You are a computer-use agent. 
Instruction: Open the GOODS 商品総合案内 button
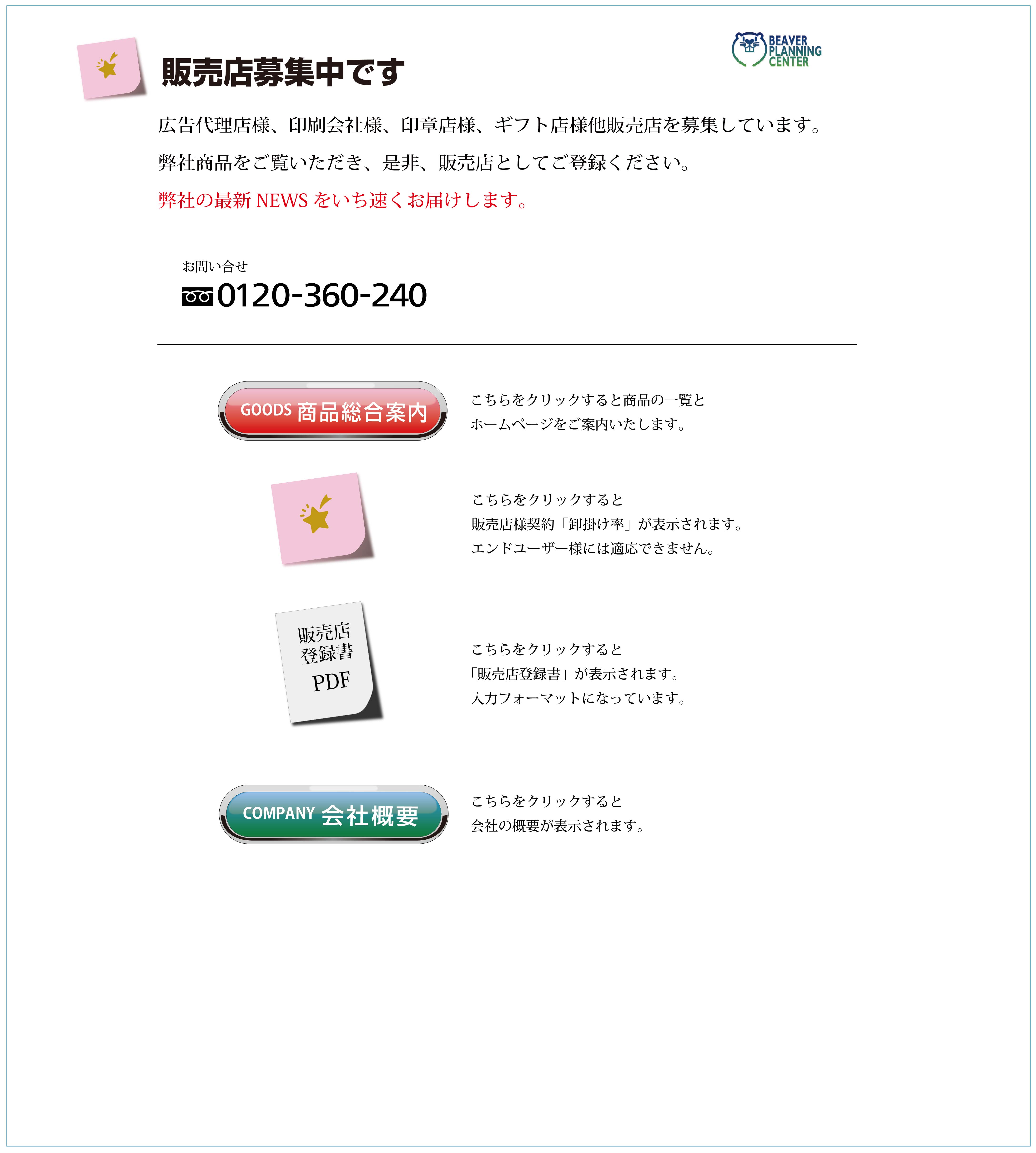332,411
